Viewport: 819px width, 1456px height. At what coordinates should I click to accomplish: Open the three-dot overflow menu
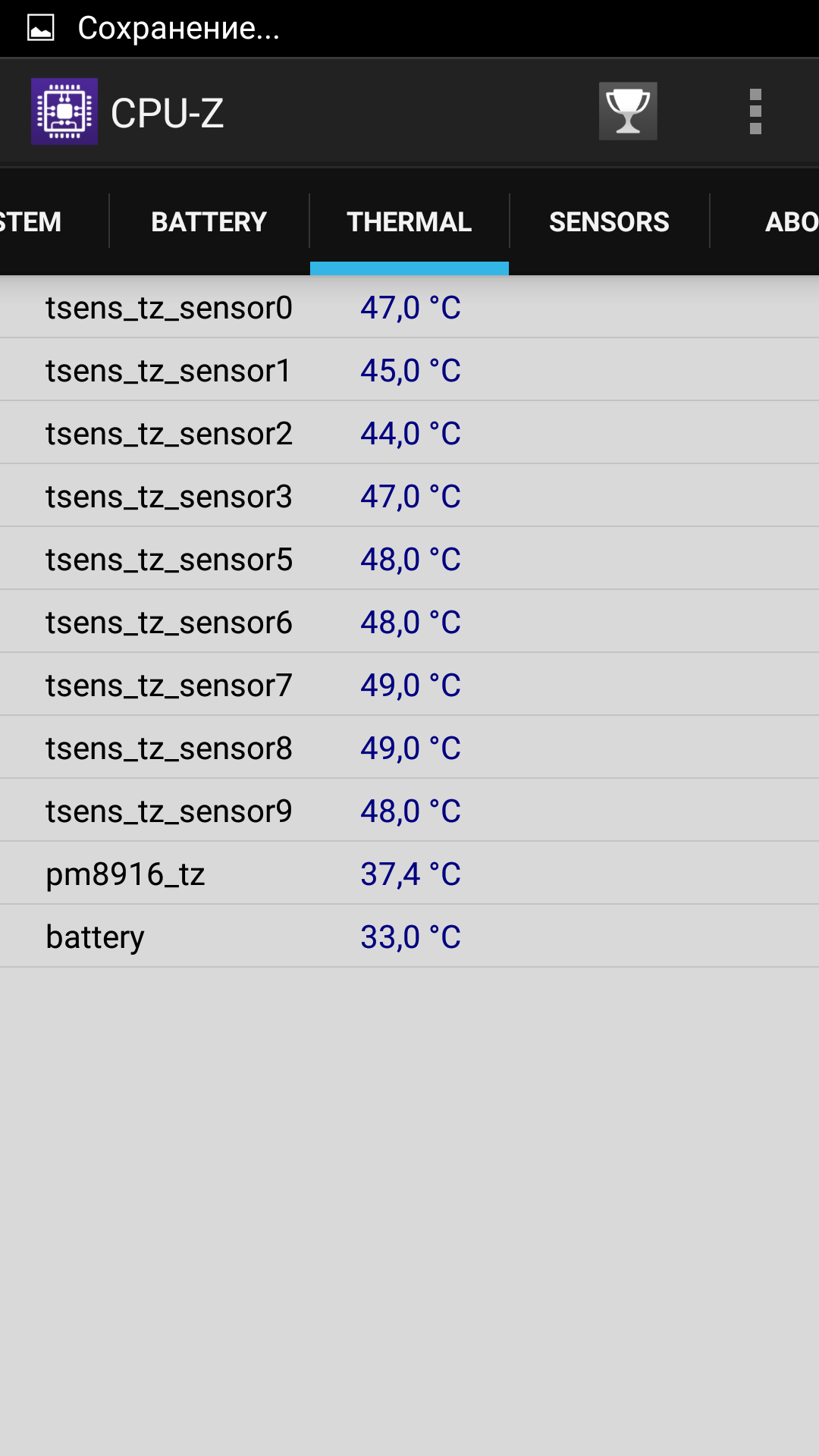point(755,111)
